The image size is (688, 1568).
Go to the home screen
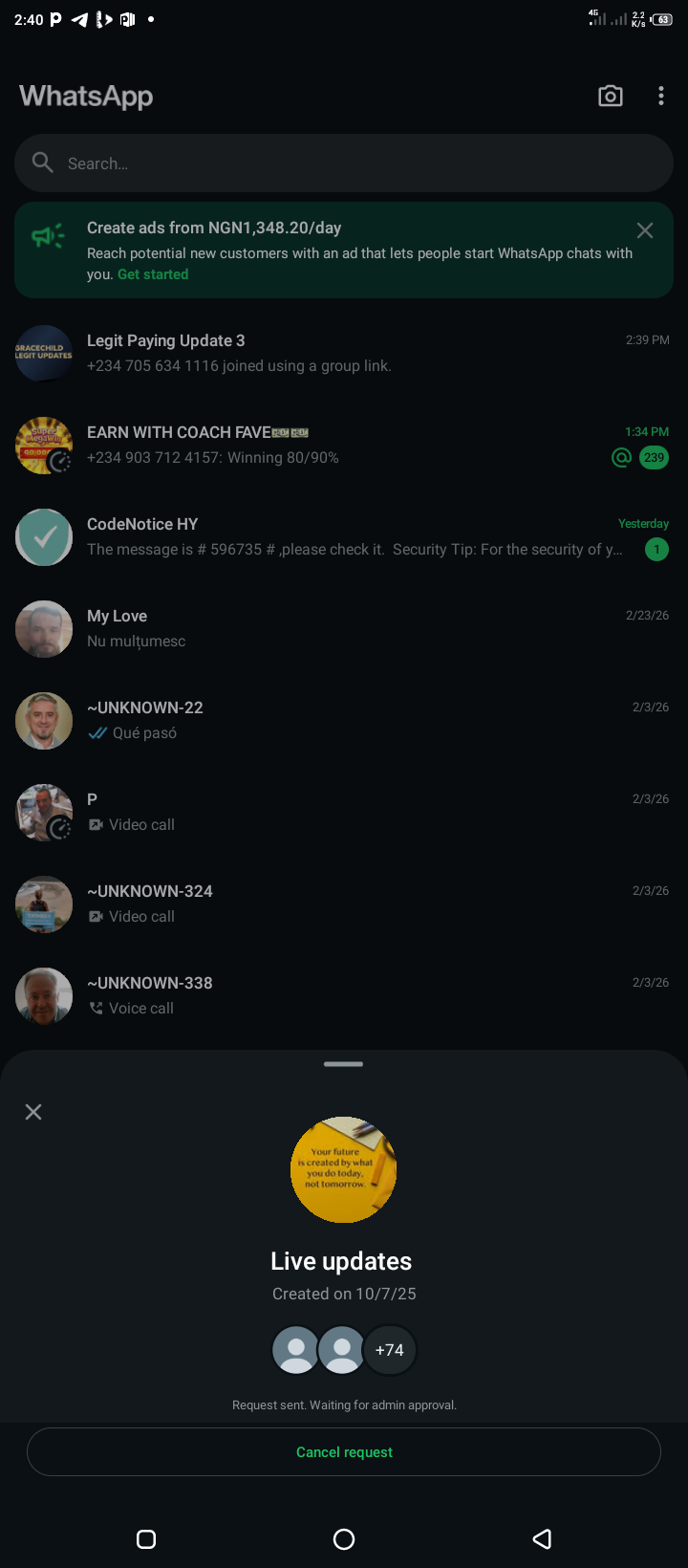tap(344, 1538)
